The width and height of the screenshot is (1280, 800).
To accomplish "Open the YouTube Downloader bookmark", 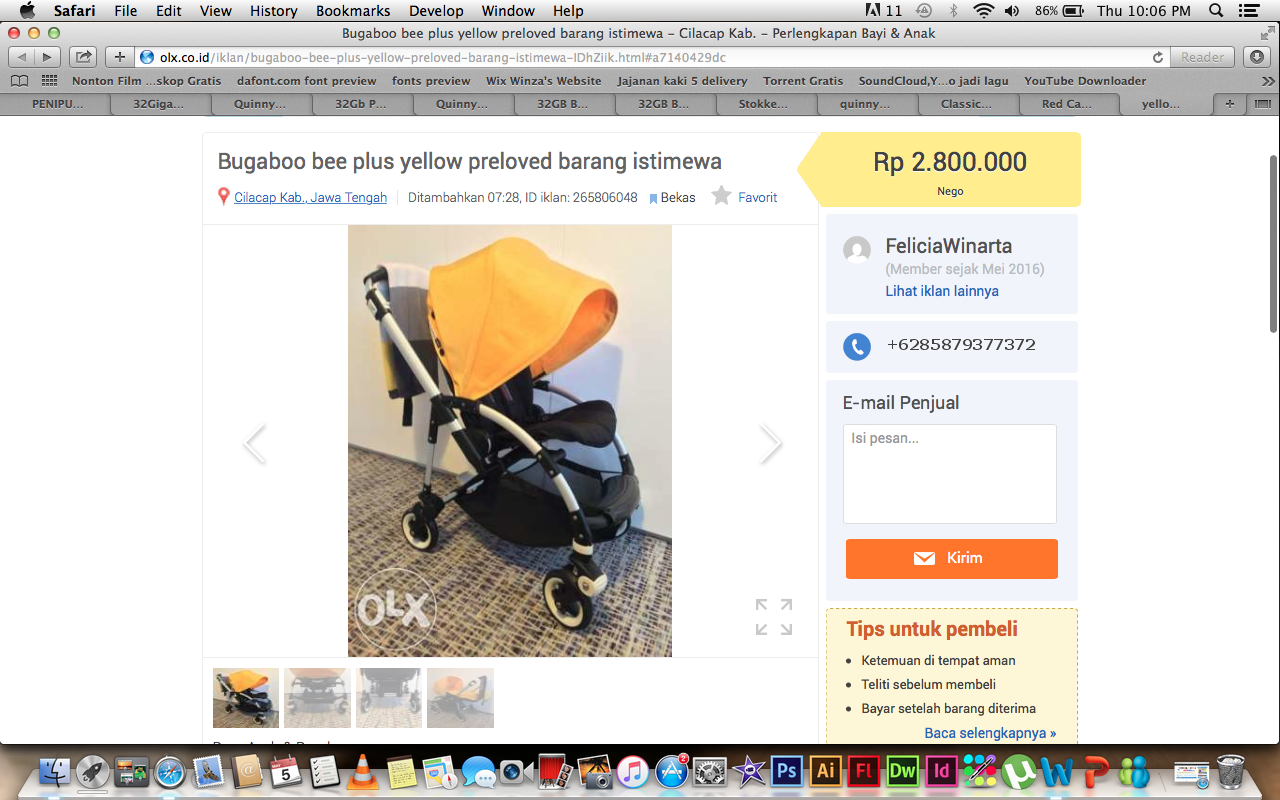I will (1085, 80).
